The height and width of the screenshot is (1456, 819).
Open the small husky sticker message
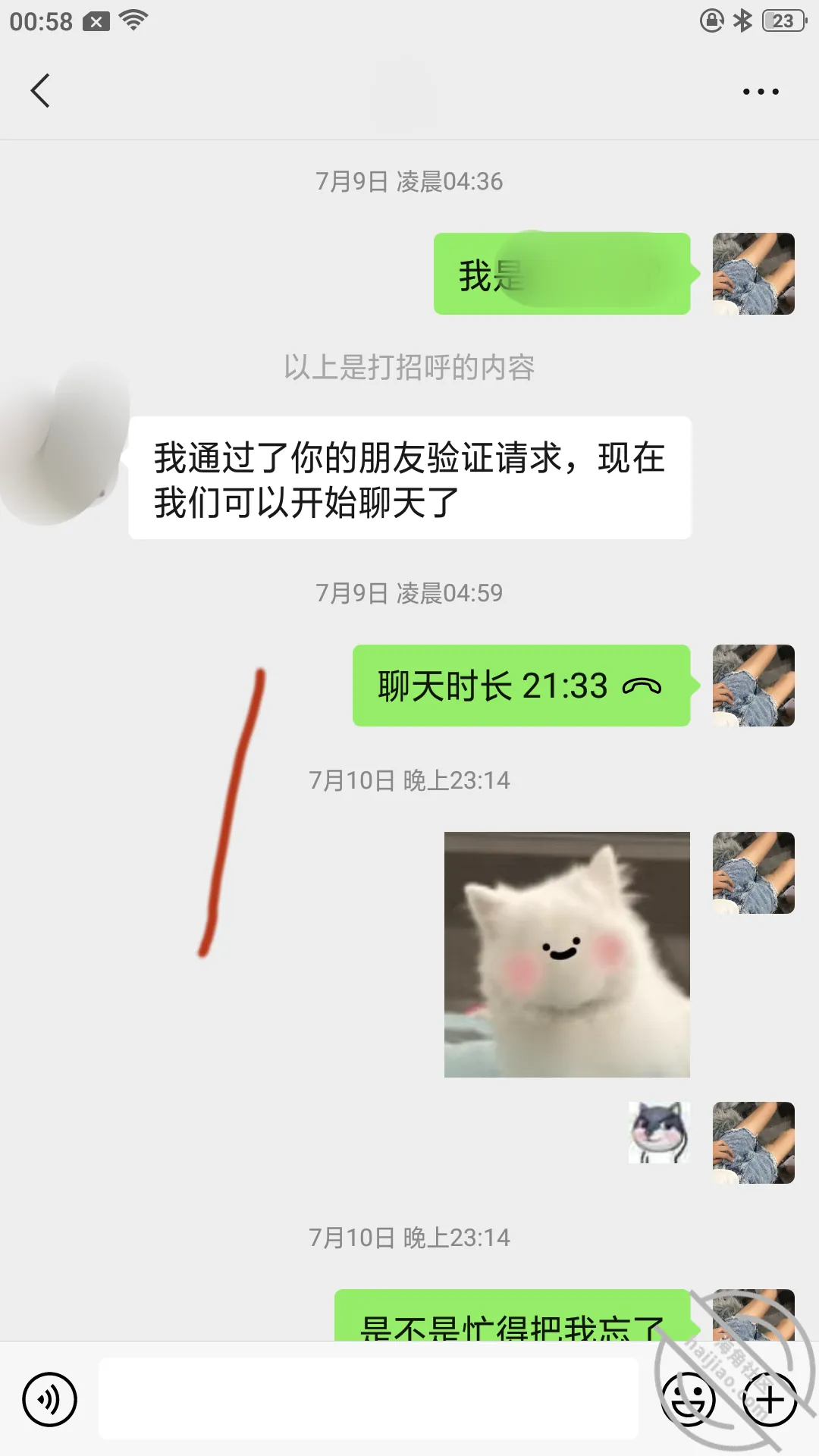click(x=660, y=1132)
